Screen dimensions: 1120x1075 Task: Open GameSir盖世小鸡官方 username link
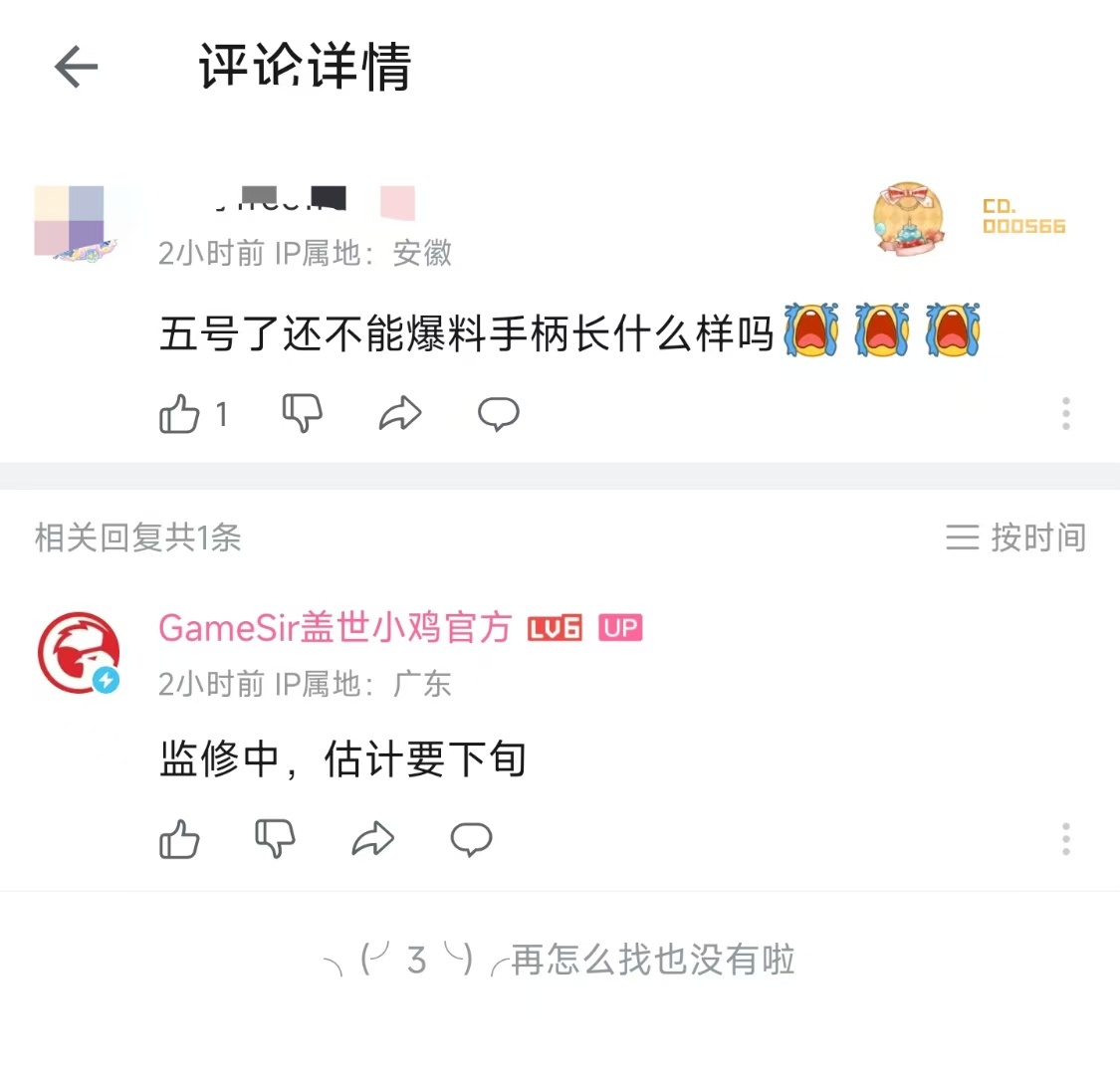tap(335, 628)
